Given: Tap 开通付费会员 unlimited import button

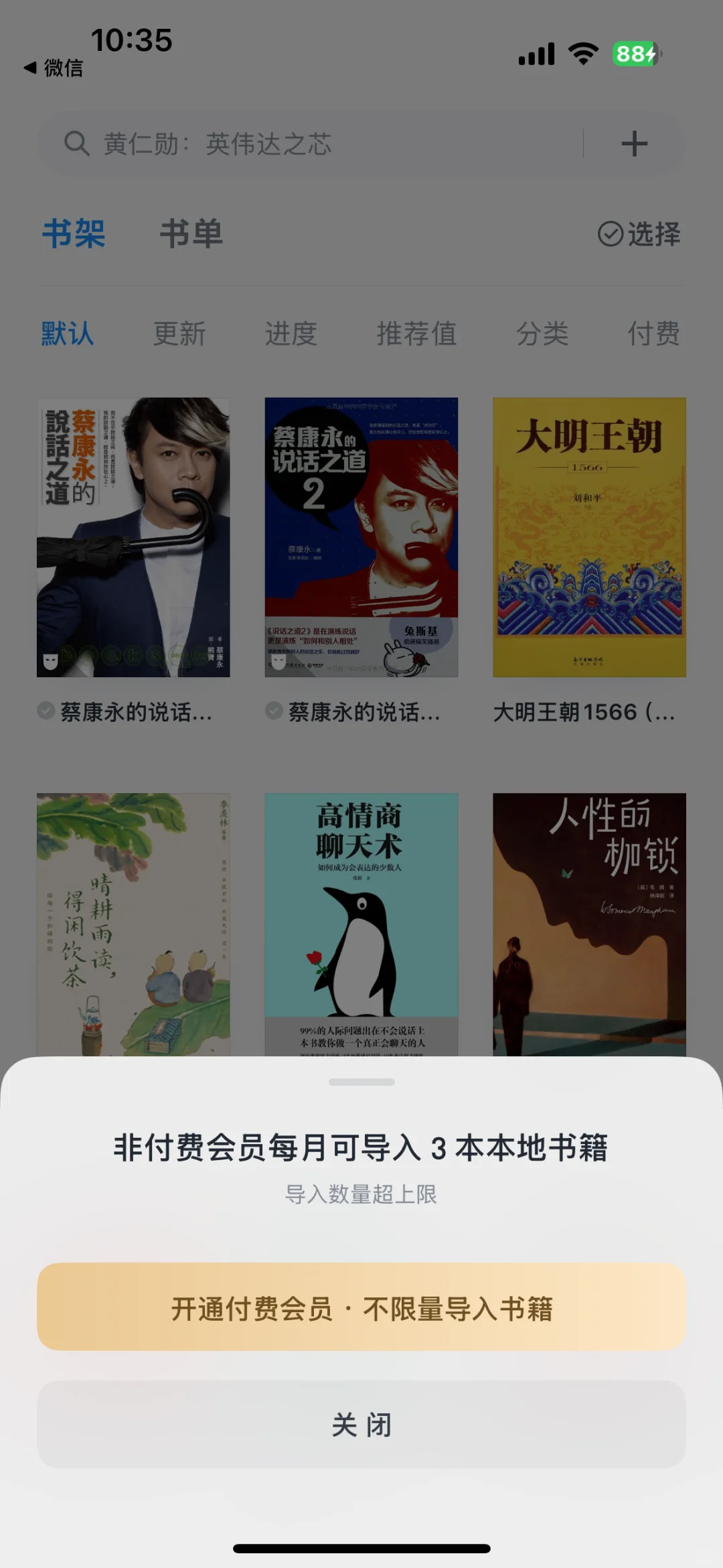Looking at the screenshot, I should pos(361,1308).
